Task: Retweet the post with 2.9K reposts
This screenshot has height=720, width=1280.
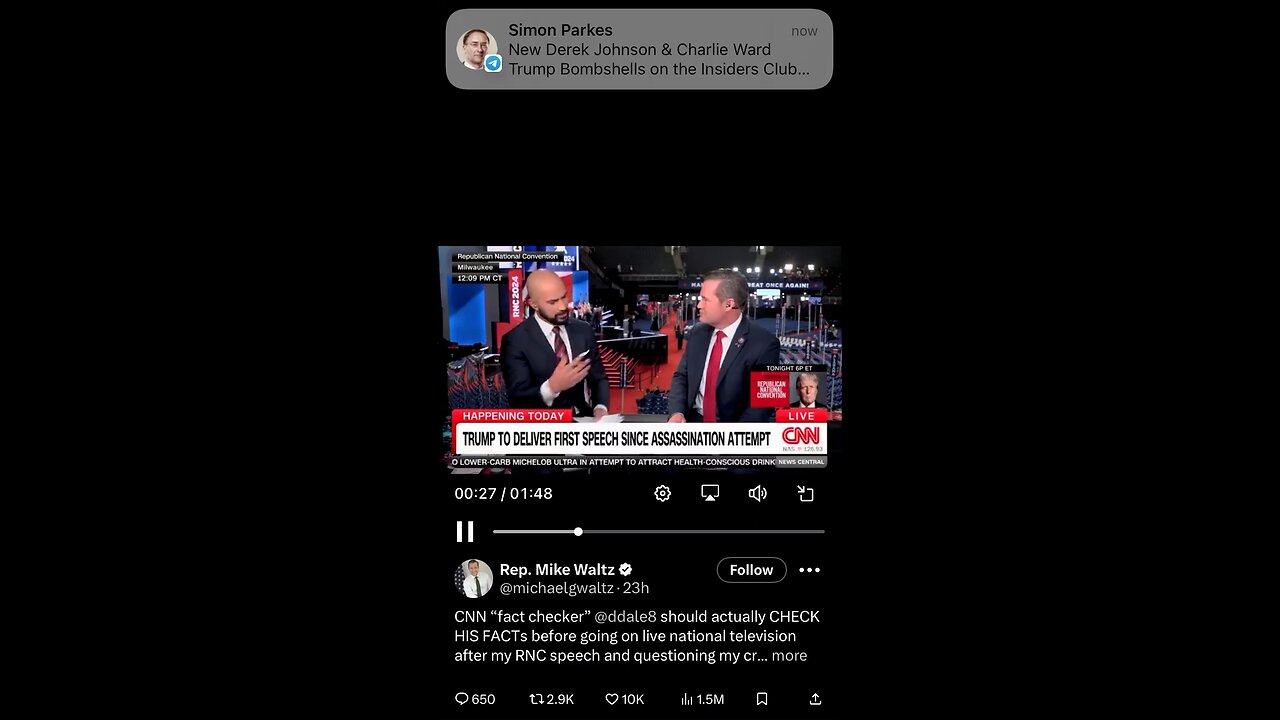Action: [551, 699]
